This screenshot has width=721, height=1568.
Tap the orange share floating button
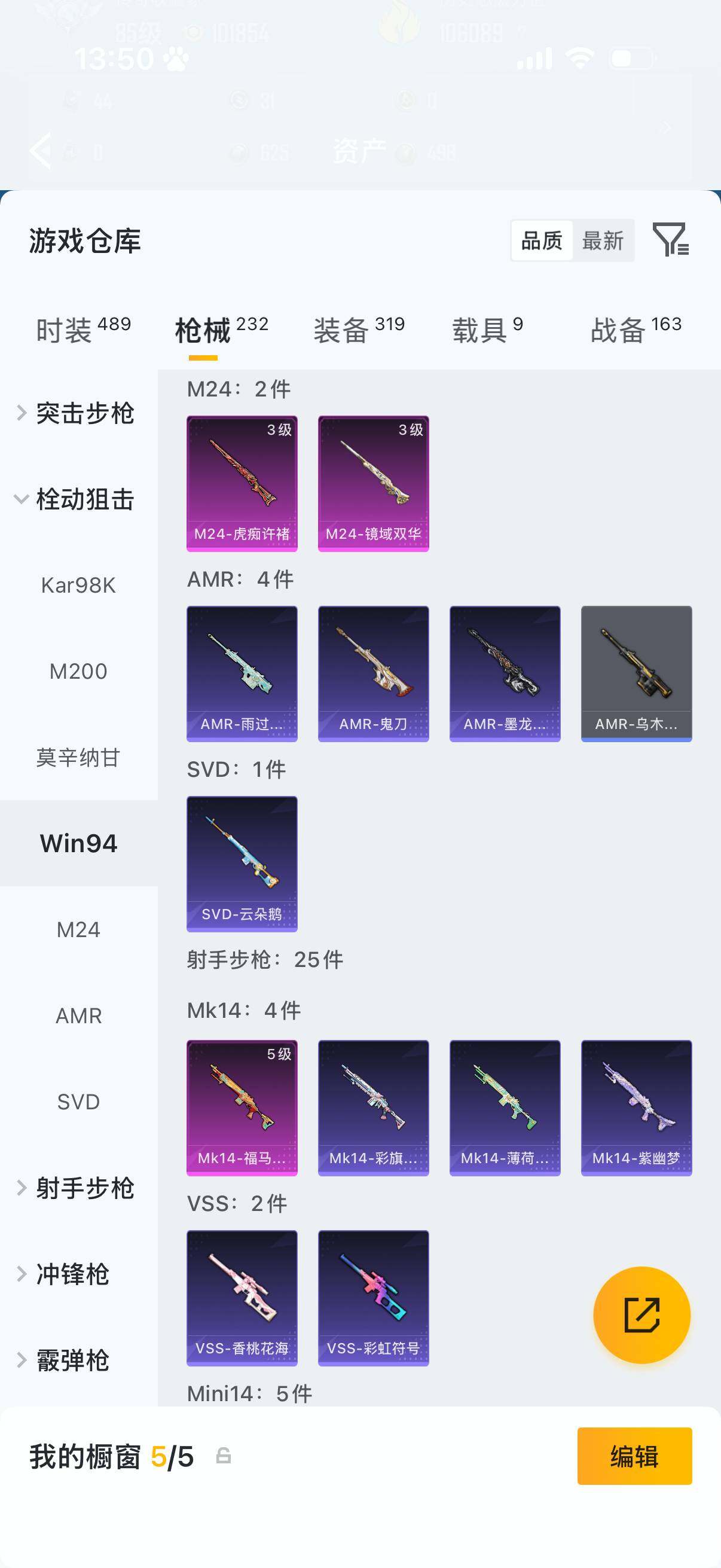click(x=642, y=1315)
